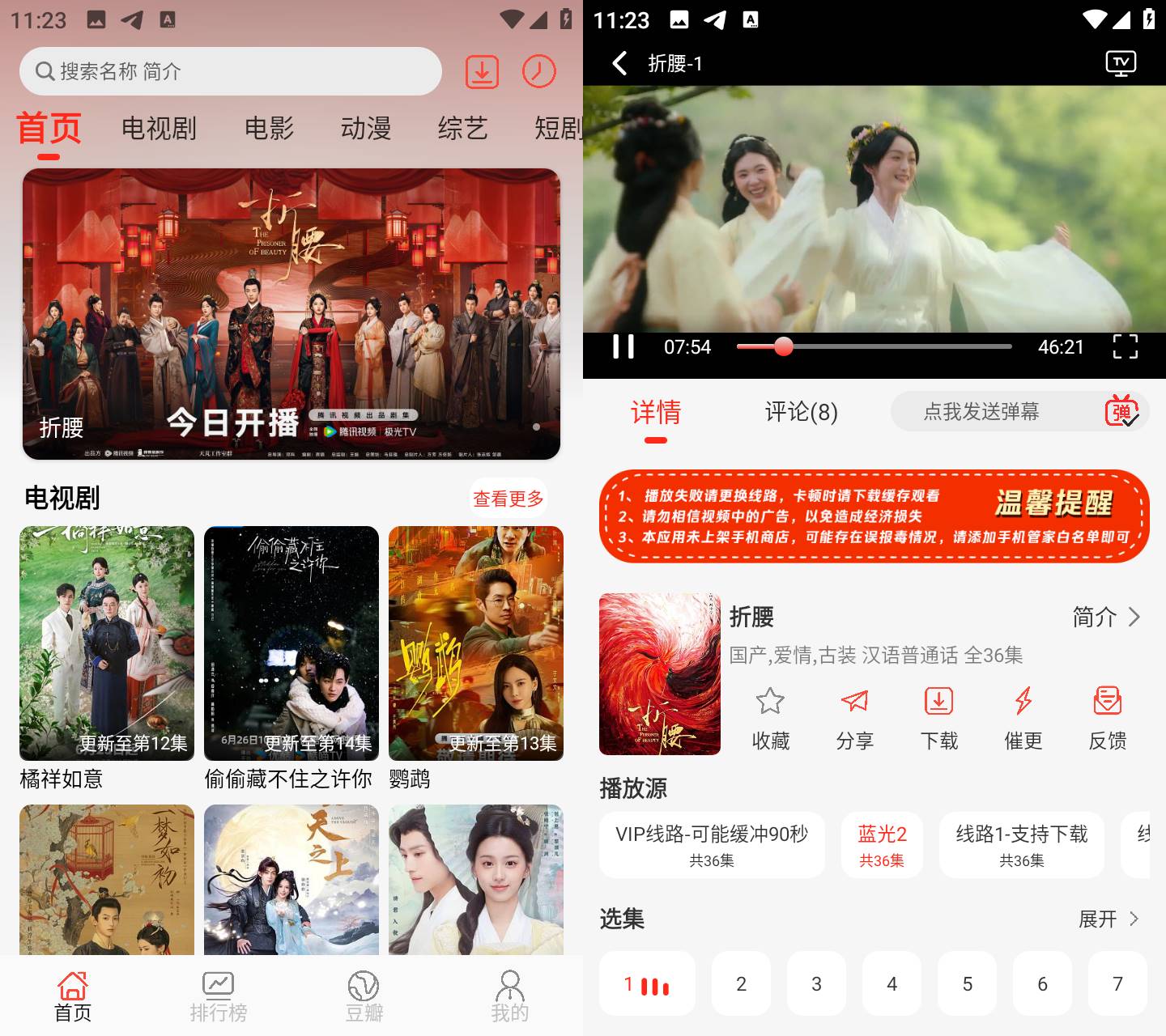Switch to the 评论(8) tab
The height and width of the screenshot is (1036, 1166).
pos(801,412)
